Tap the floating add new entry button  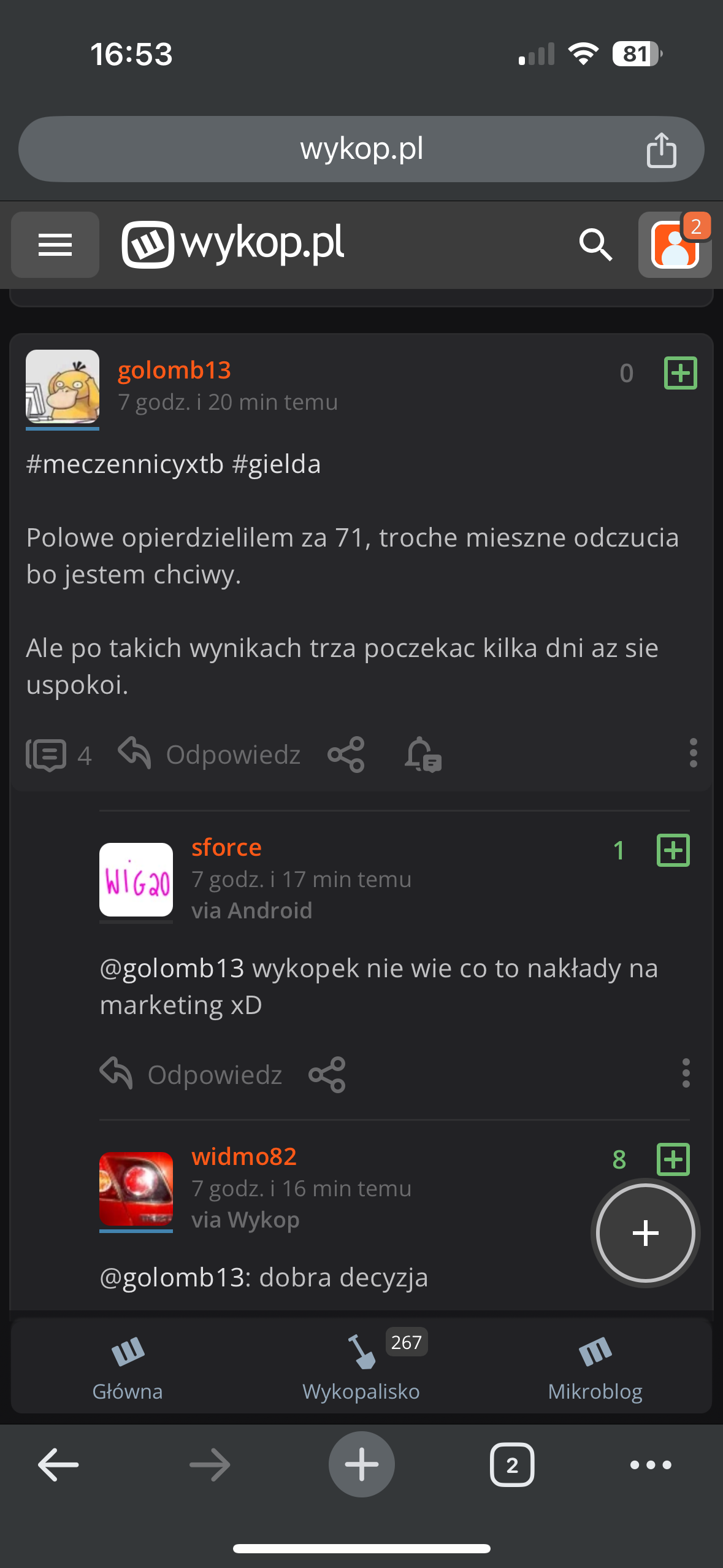645,1233
